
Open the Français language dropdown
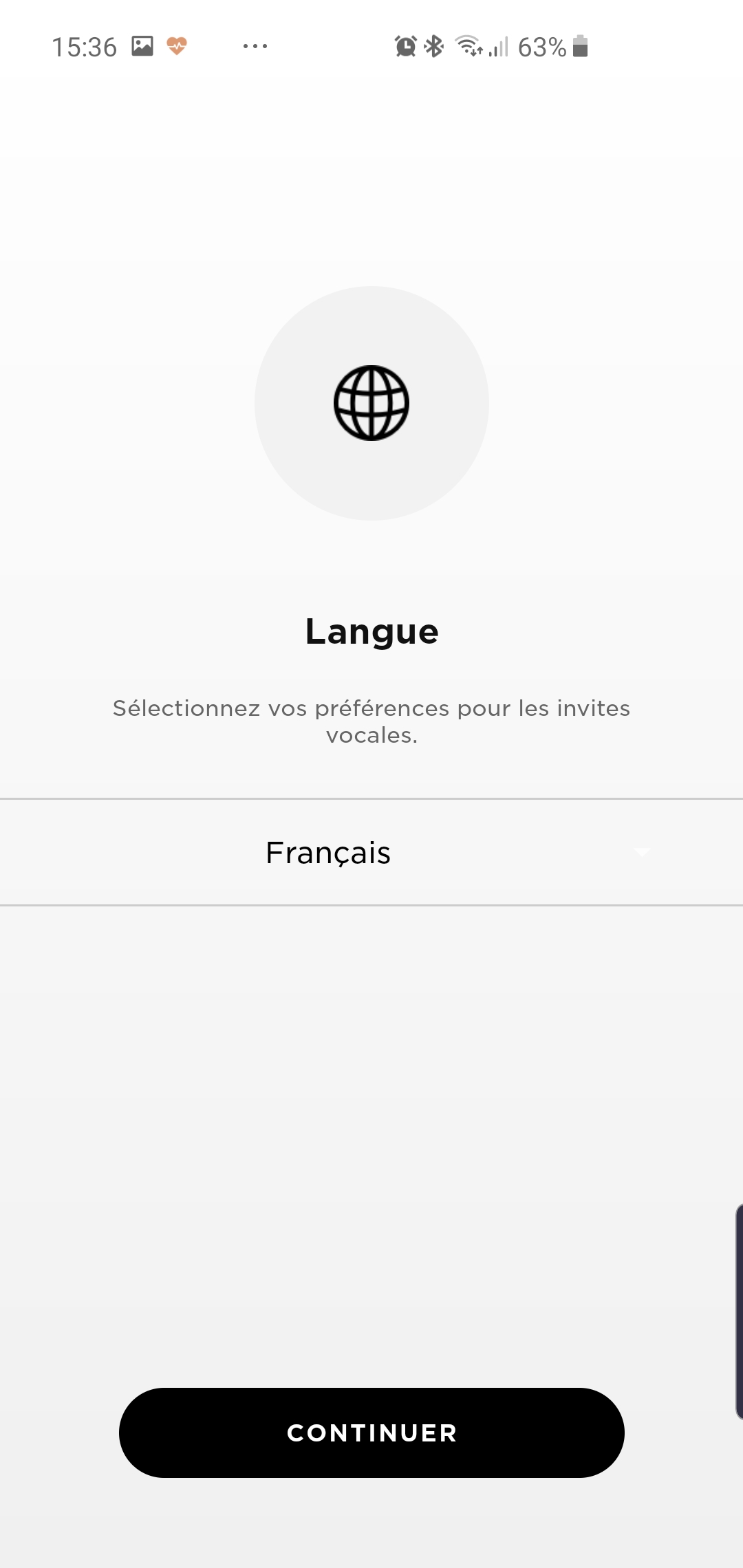coord(371,852)
